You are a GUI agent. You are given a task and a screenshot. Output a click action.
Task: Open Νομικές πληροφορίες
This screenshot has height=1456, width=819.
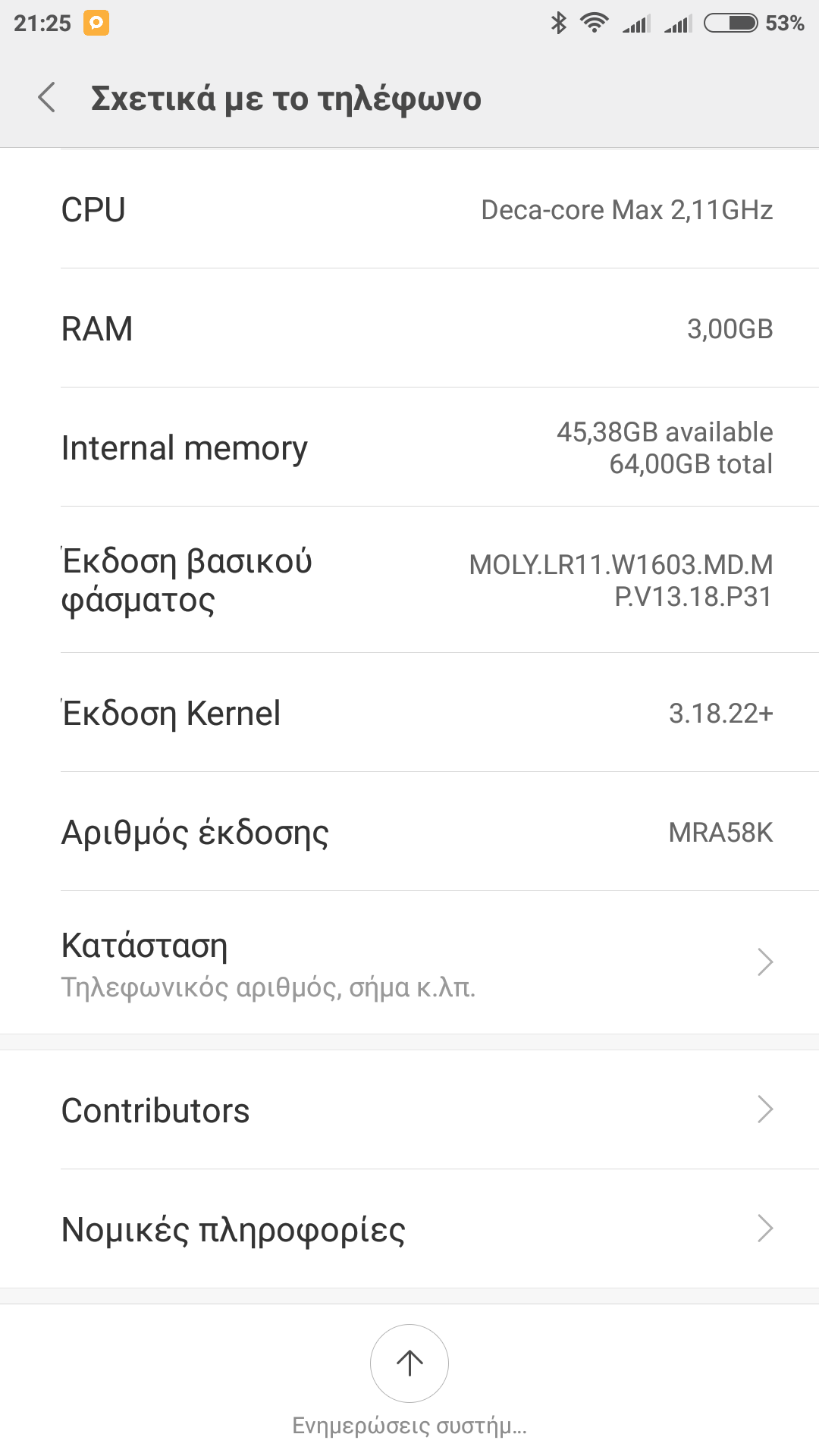pos(409,1228)
